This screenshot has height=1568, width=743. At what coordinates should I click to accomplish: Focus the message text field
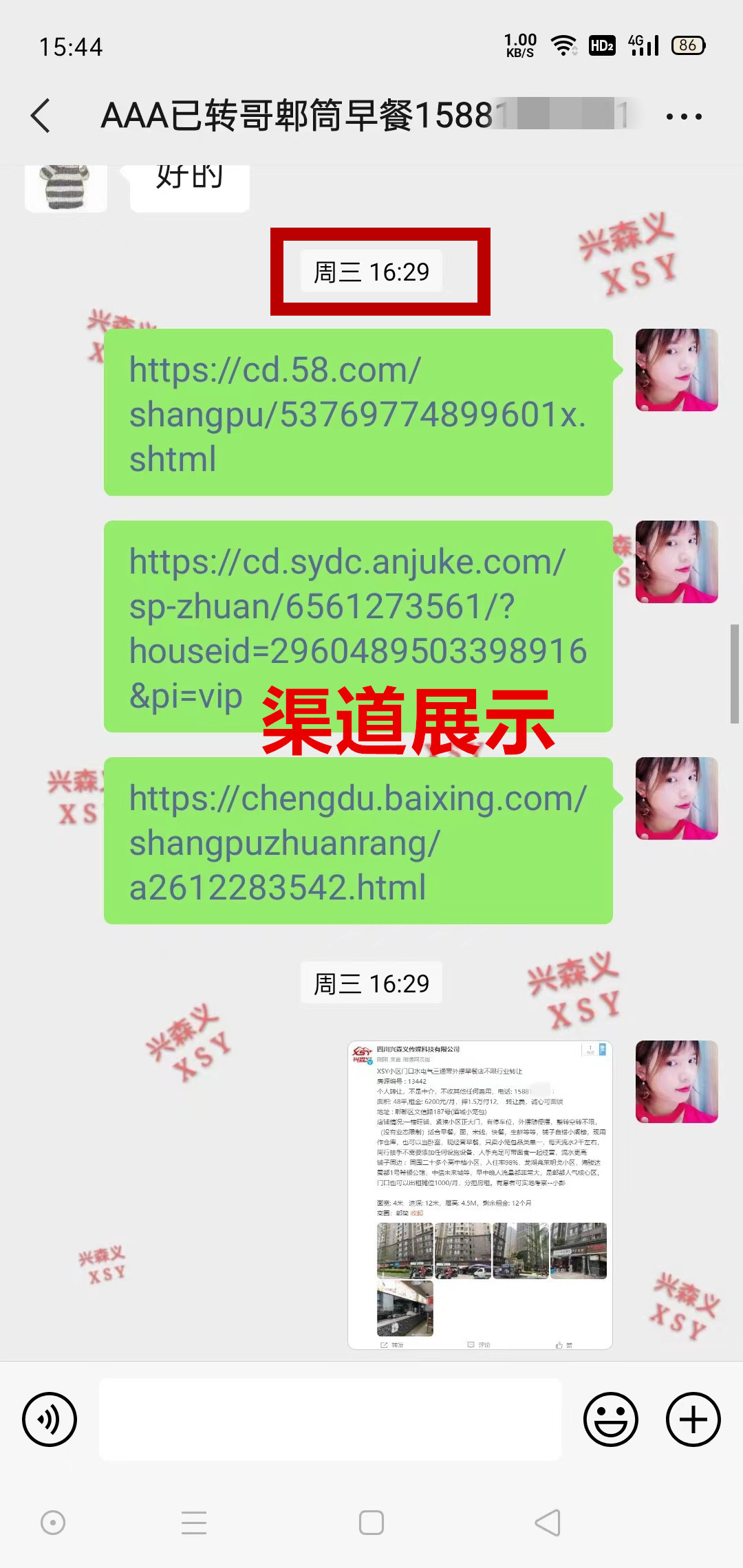coord(330,1419)
